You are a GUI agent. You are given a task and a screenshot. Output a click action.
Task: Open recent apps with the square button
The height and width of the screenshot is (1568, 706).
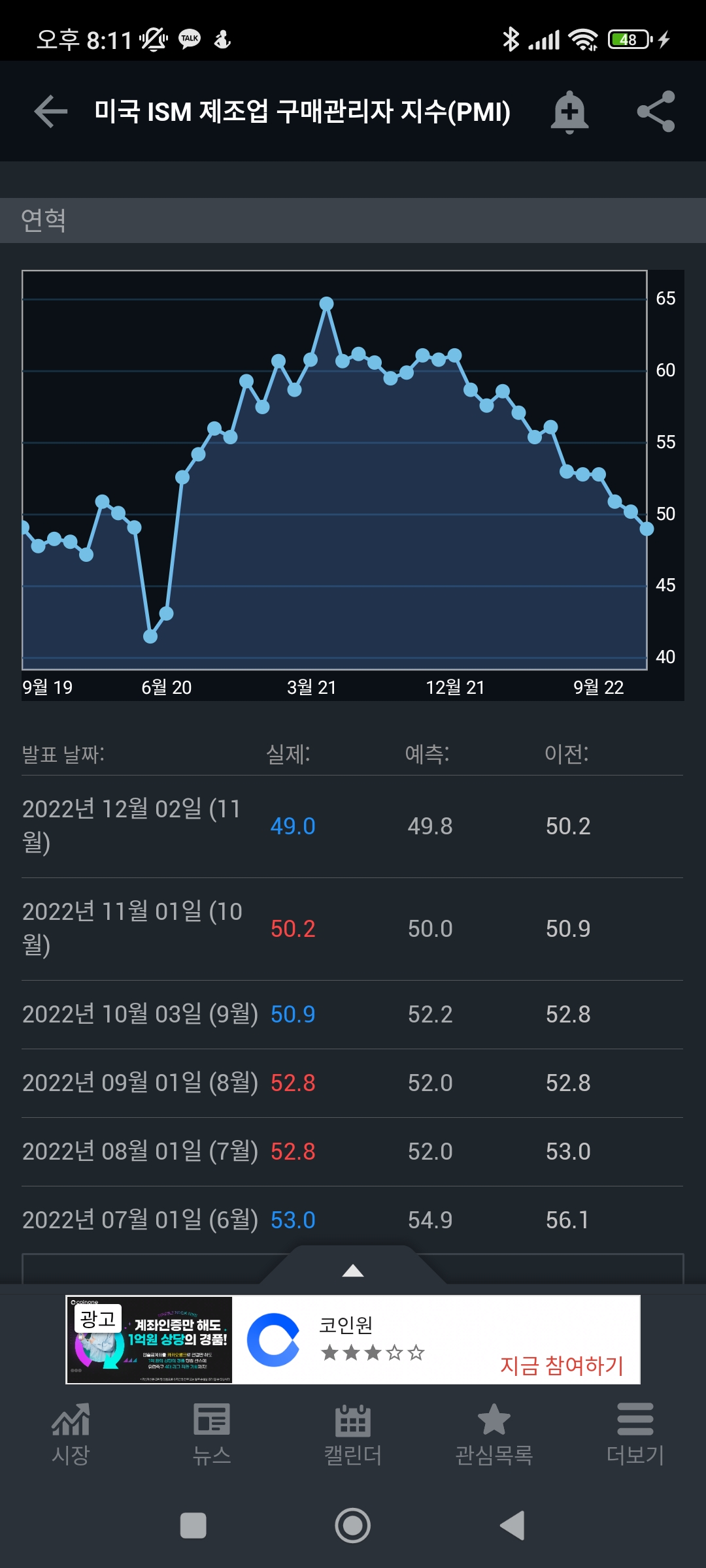point(193,1526)
